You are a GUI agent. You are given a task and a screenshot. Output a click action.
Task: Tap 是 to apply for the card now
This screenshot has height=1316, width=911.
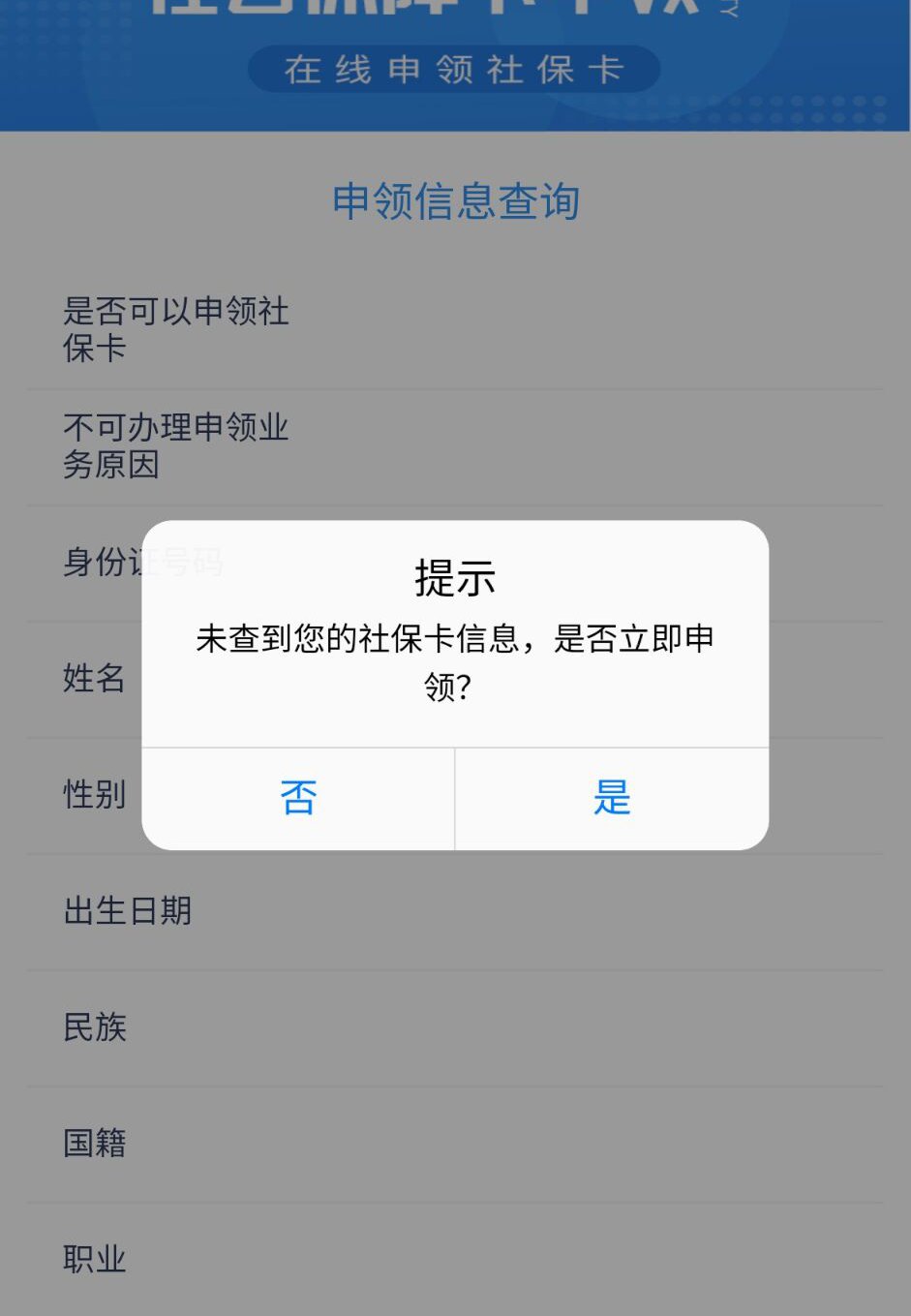click(x=612, y=799)
